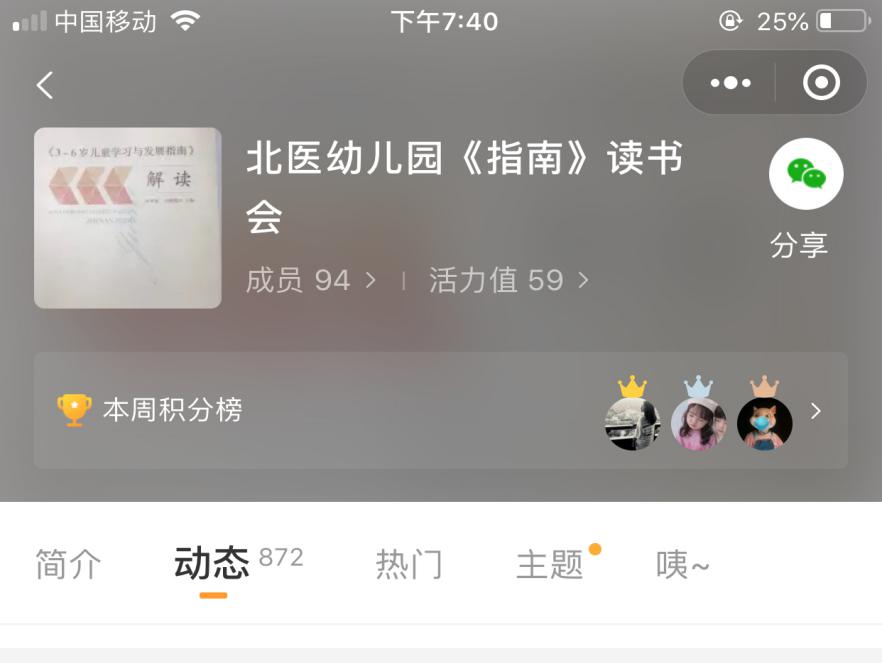View the 活力值 59 details
Viewport: 882px width, 663px height.
point(508,280)
